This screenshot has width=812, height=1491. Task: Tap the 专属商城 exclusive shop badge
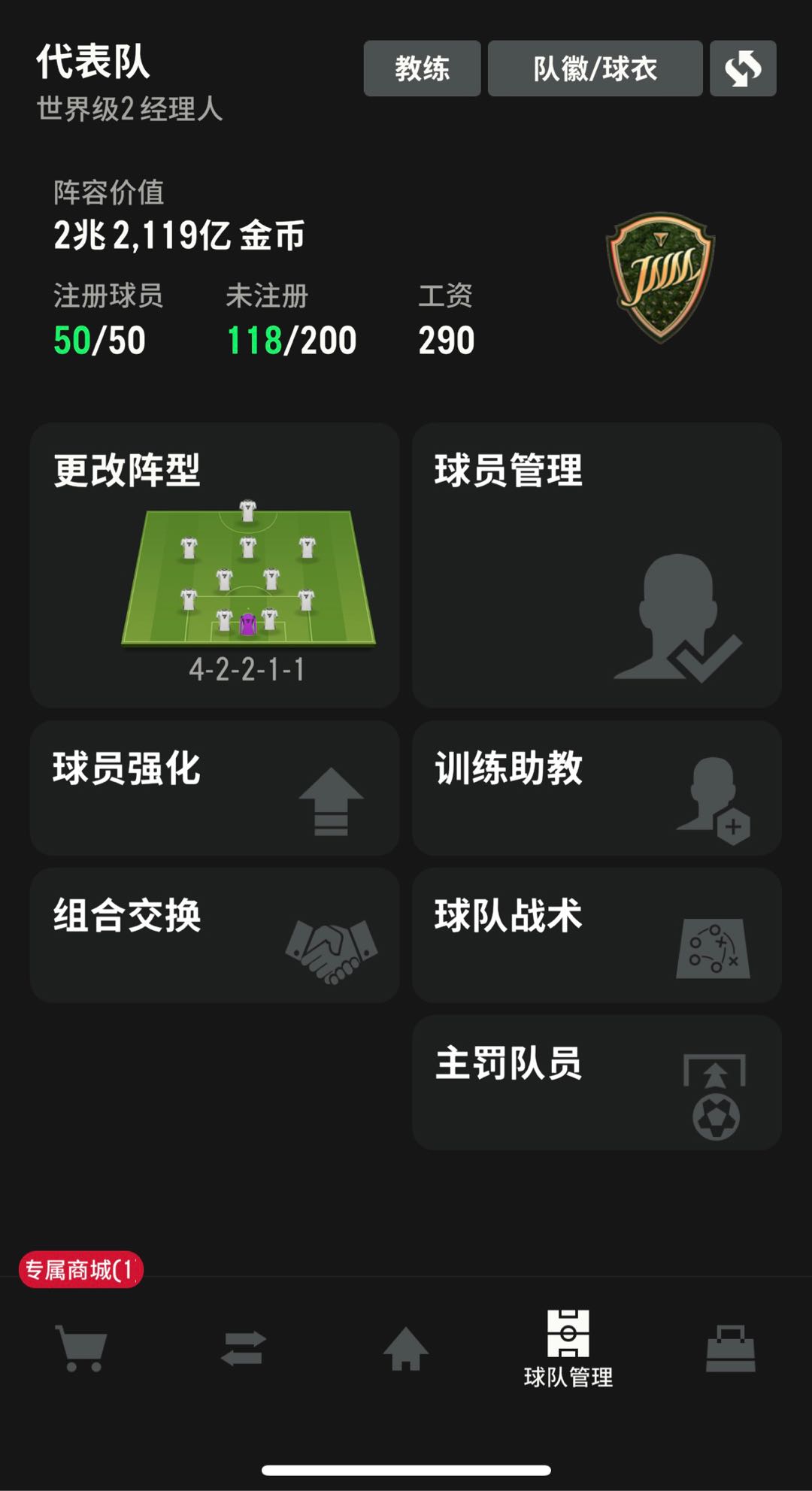80,1270
